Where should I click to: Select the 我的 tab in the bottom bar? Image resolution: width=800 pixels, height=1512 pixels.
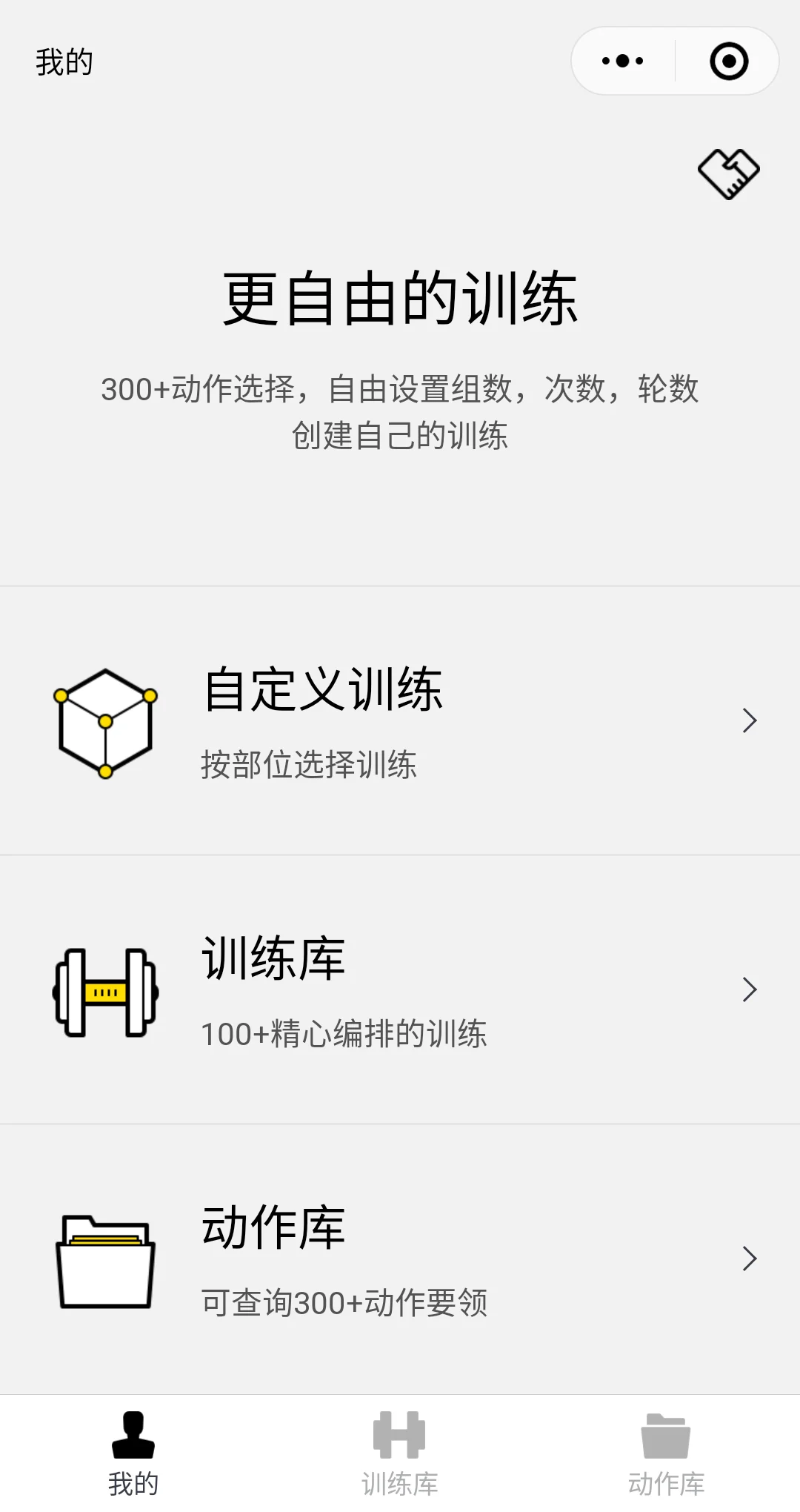point(133,1453)
